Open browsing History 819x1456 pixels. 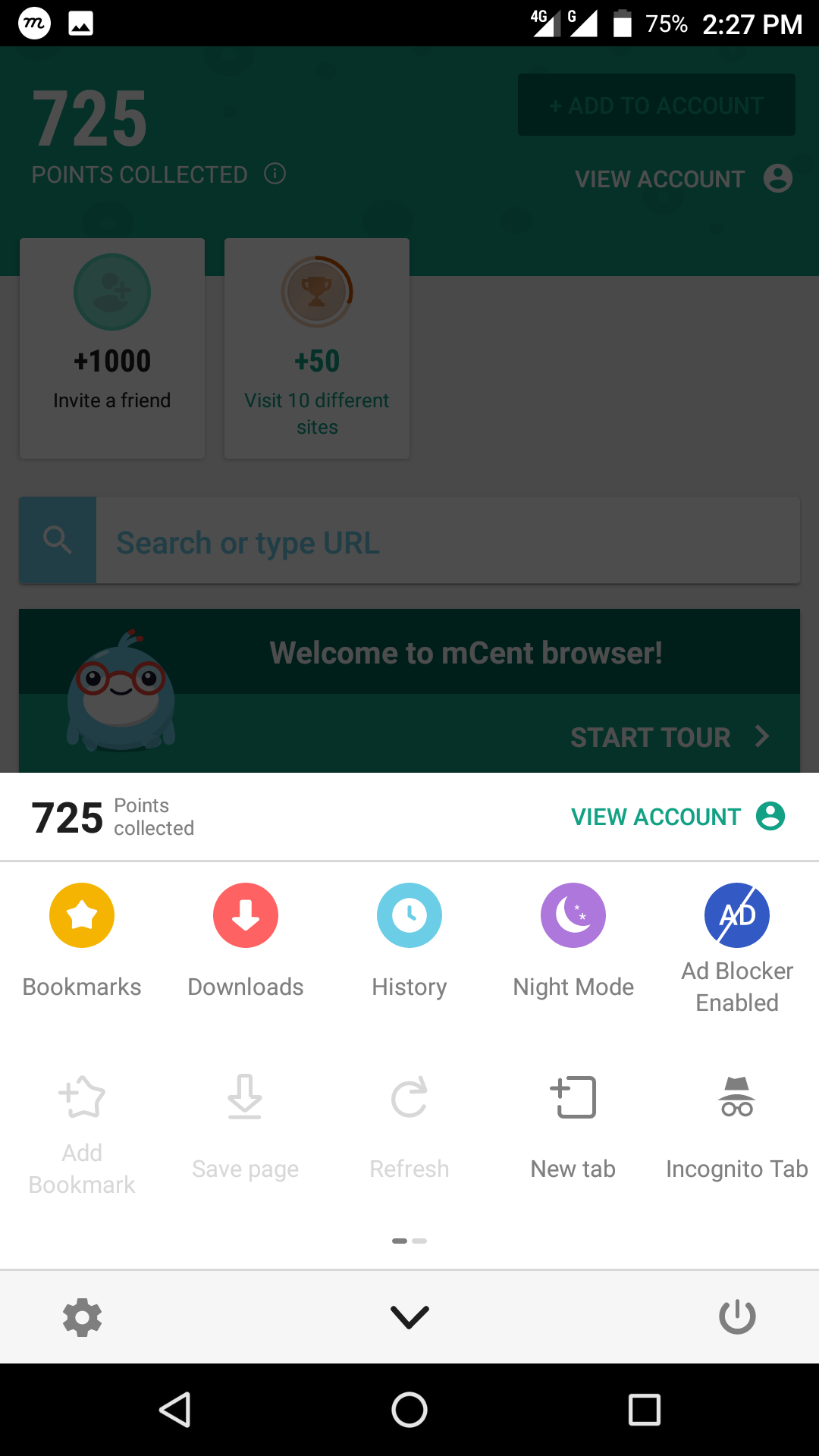409,915
